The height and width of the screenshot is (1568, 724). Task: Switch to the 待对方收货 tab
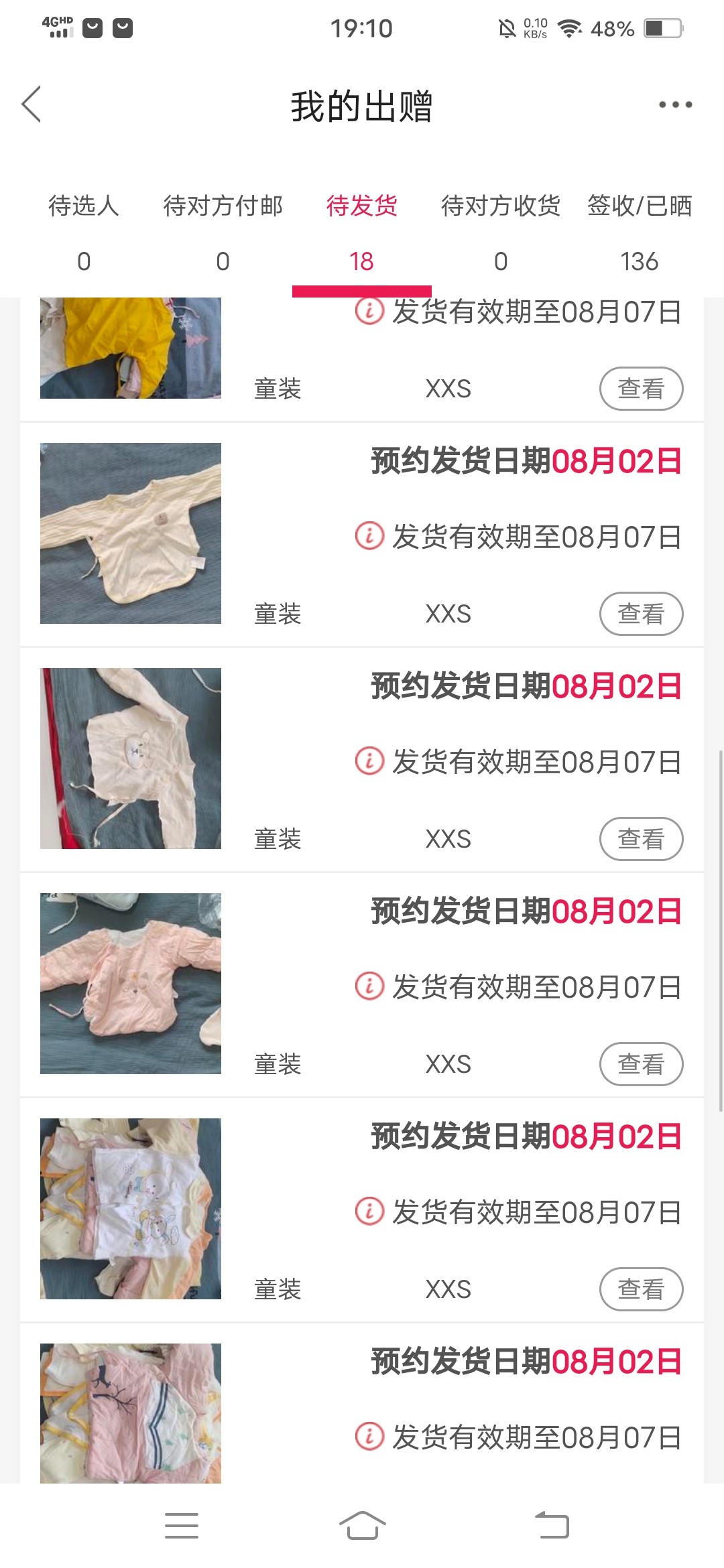(500, 231)
